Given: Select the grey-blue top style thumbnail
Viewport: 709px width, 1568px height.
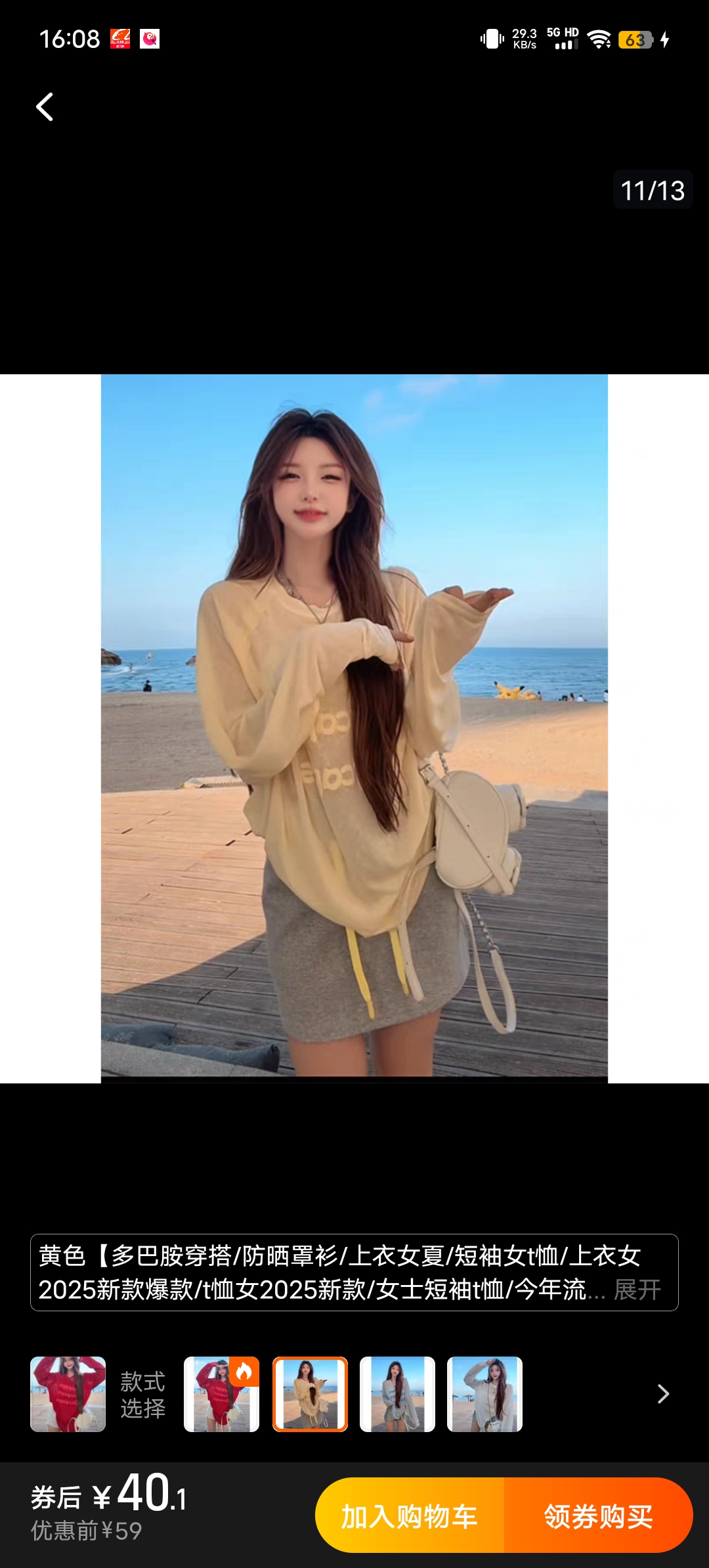Looking at the screenshot, I should pyautogui.click(x=397, y=1393).
